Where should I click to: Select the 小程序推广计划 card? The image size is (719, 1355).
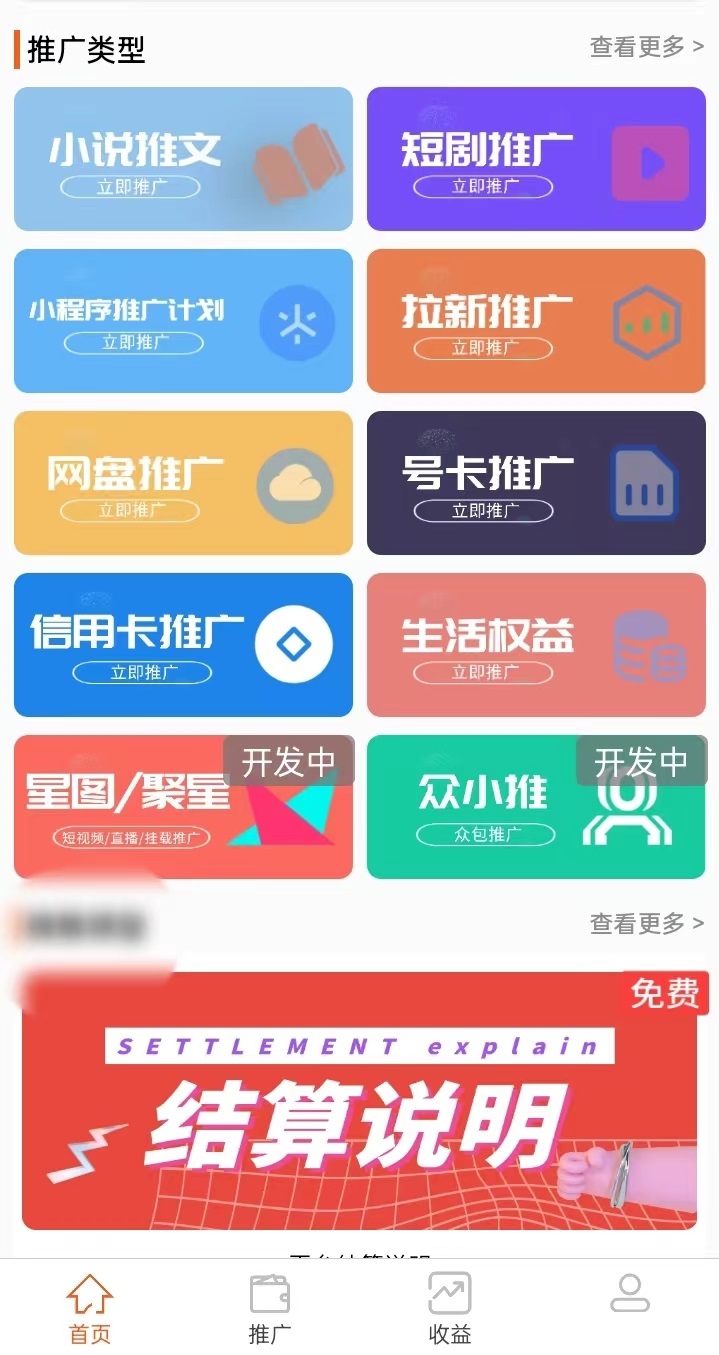(x=183, y=321)
